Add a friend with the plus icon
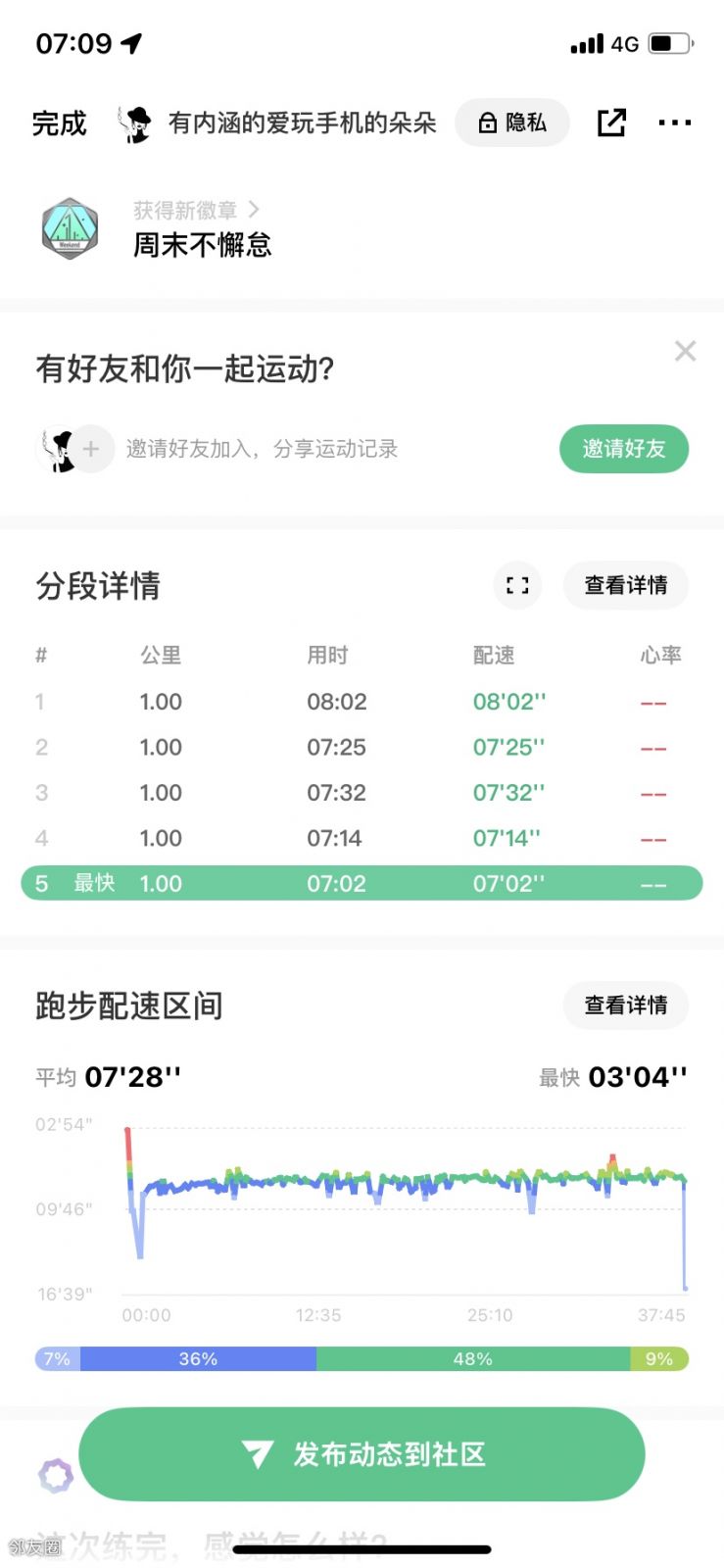 (91, 449)
